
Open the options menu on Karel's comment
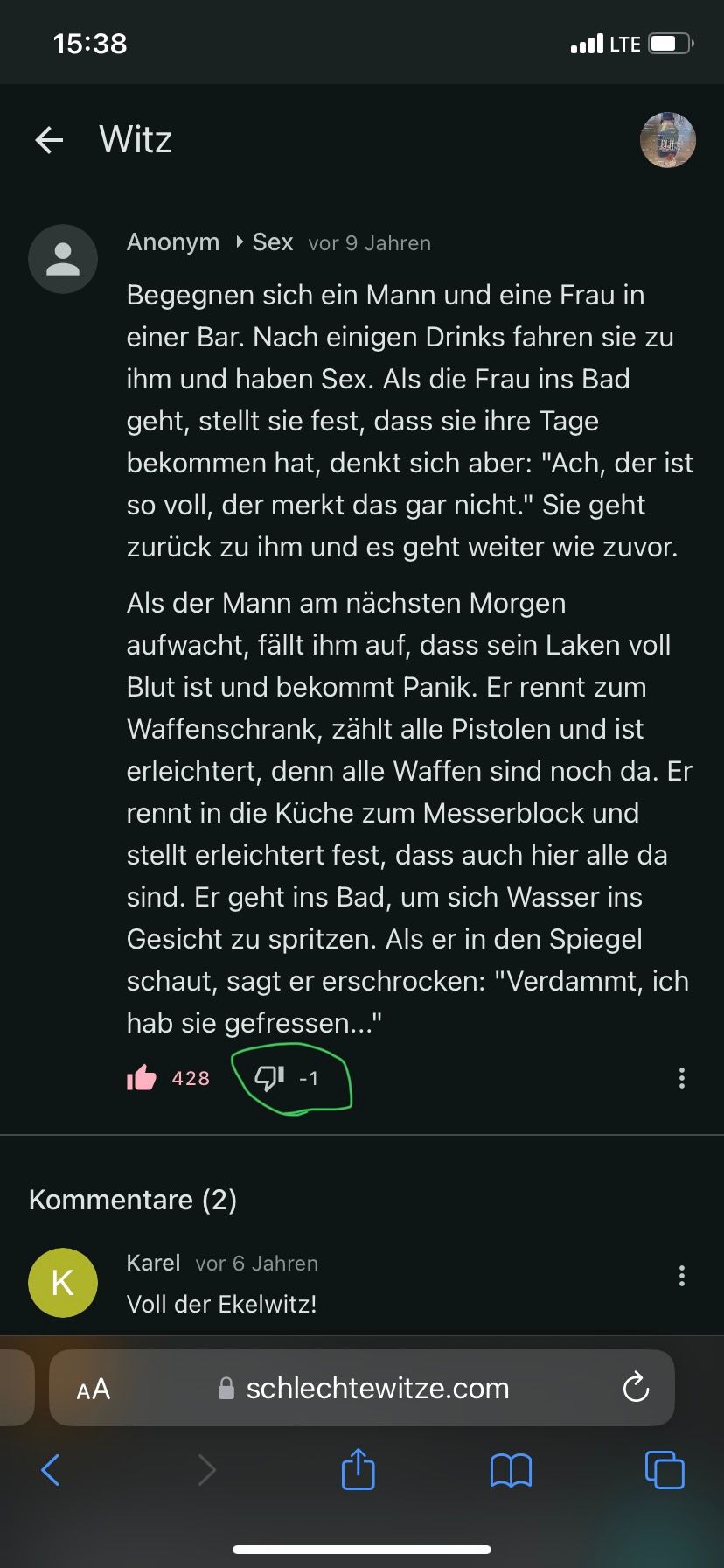pos(682,1276)
